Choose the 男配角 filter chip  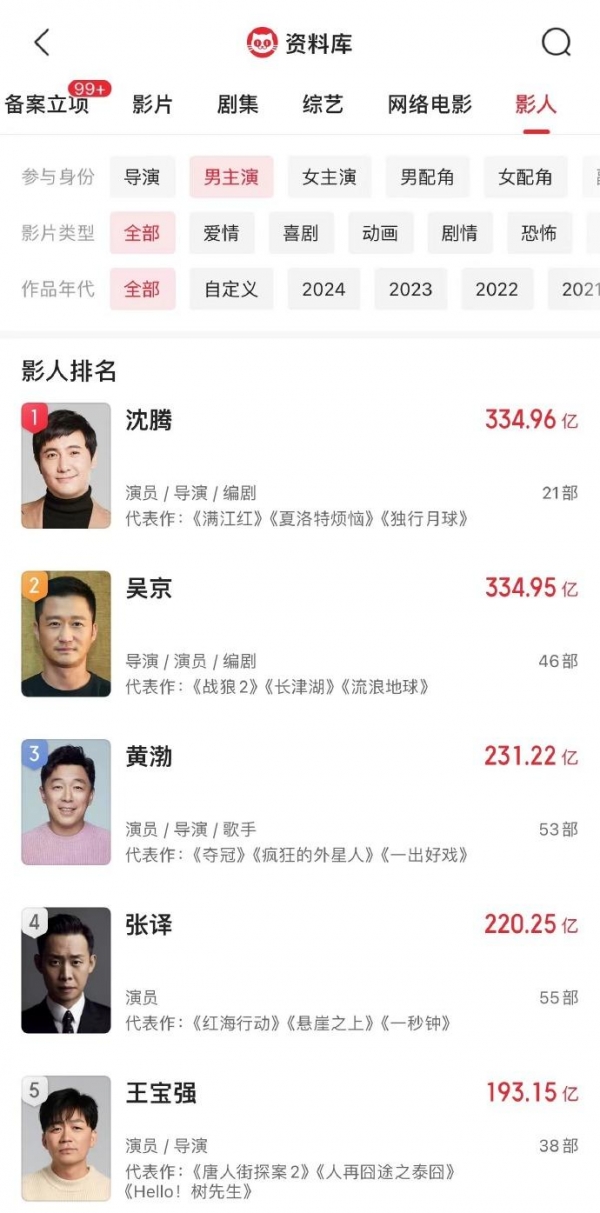(x=427, y=177)
